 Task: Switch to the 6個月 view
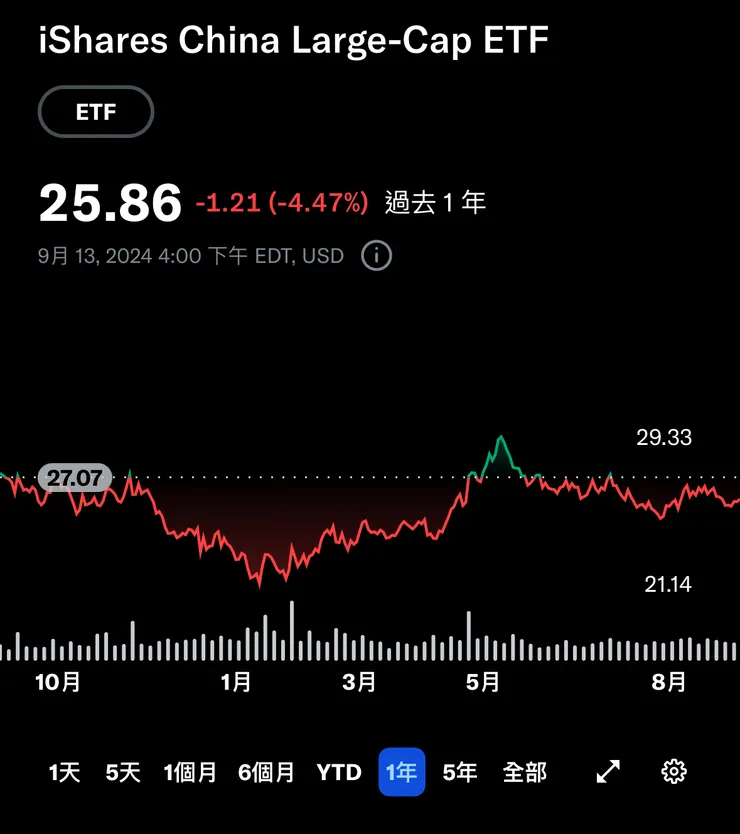(x=266, y=772)
